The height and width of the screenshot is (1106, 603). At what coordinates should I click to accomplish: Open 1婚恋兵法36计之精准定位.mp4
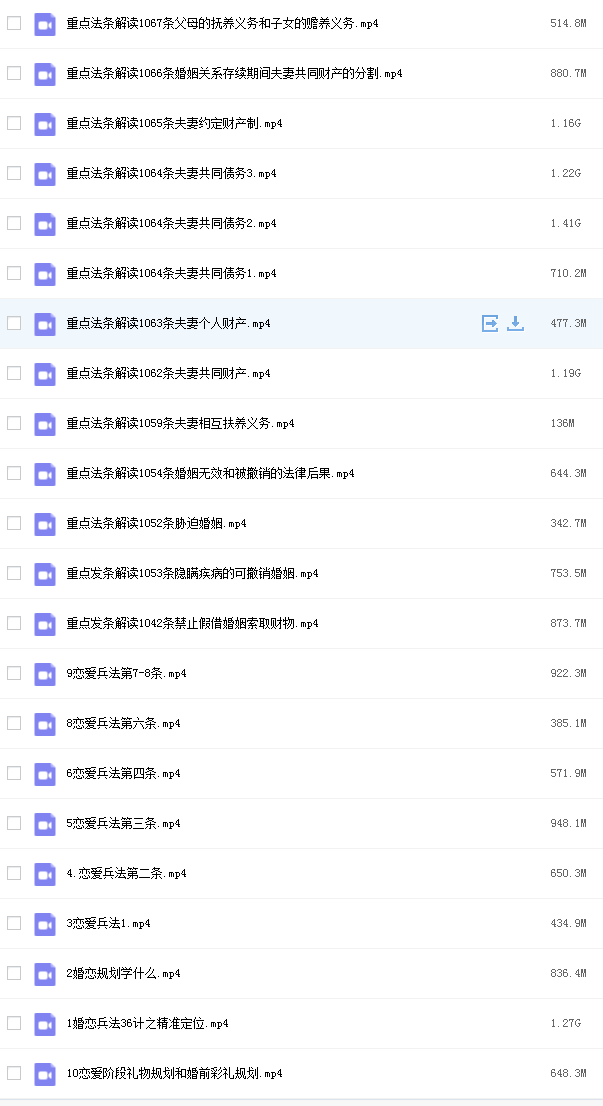click(x=147, y=1023)
